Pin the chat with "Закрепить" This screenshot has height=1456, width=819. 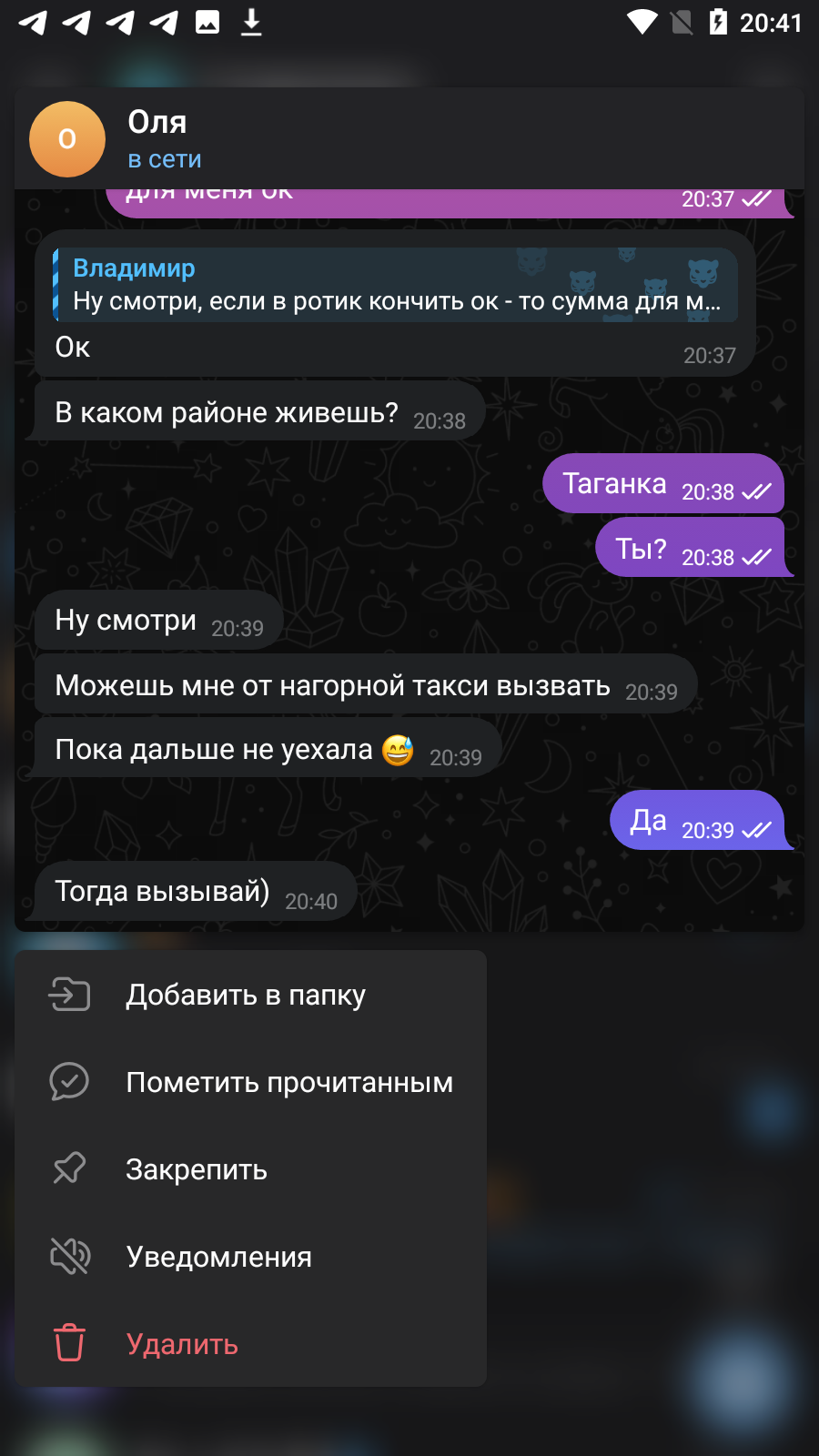(250, 1169)
